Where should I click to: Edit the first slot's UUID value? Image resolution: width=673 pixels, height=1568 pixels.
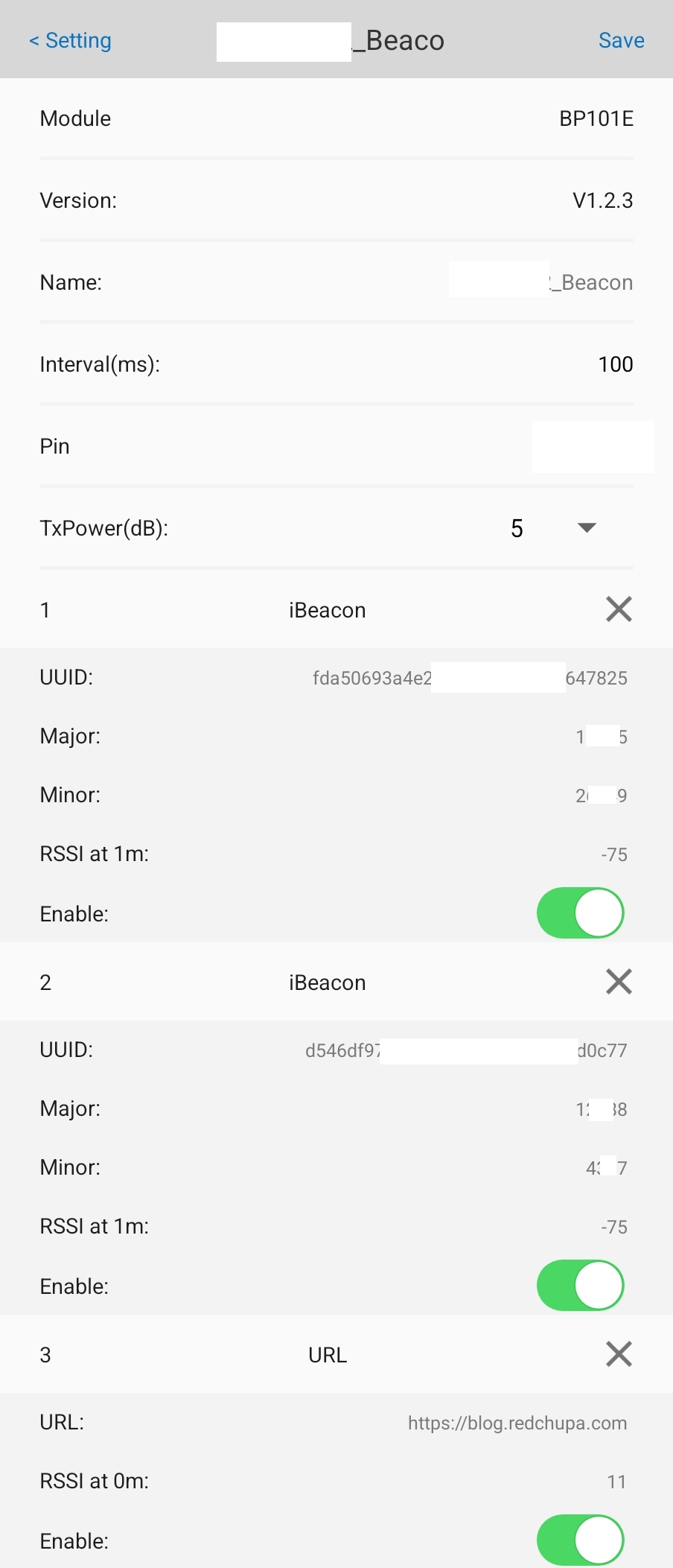[x=470, y=677]
